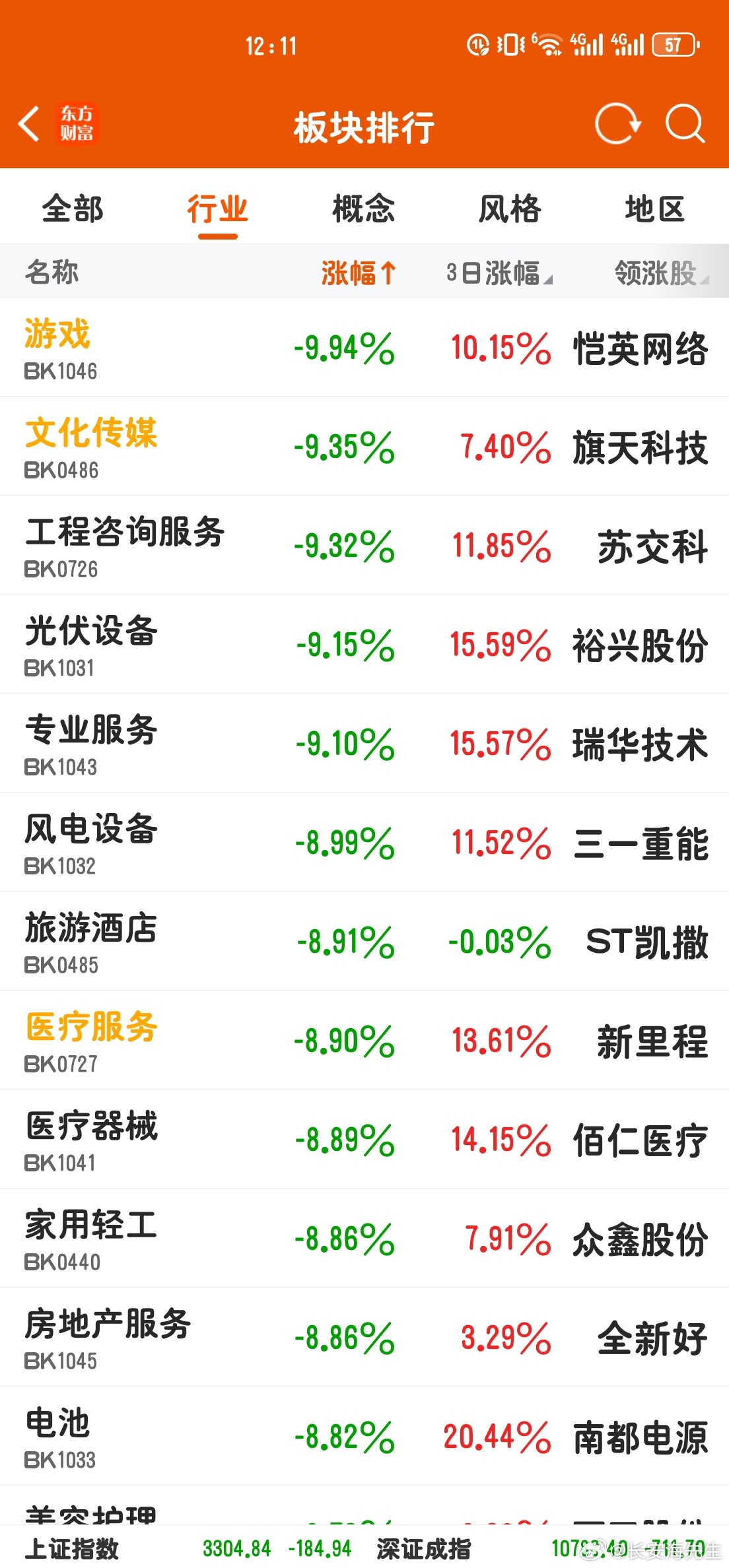Refresh the sector ranking
Viewport: 729px width, 1568px height.
pyautogui.click(x=617, y=124)
